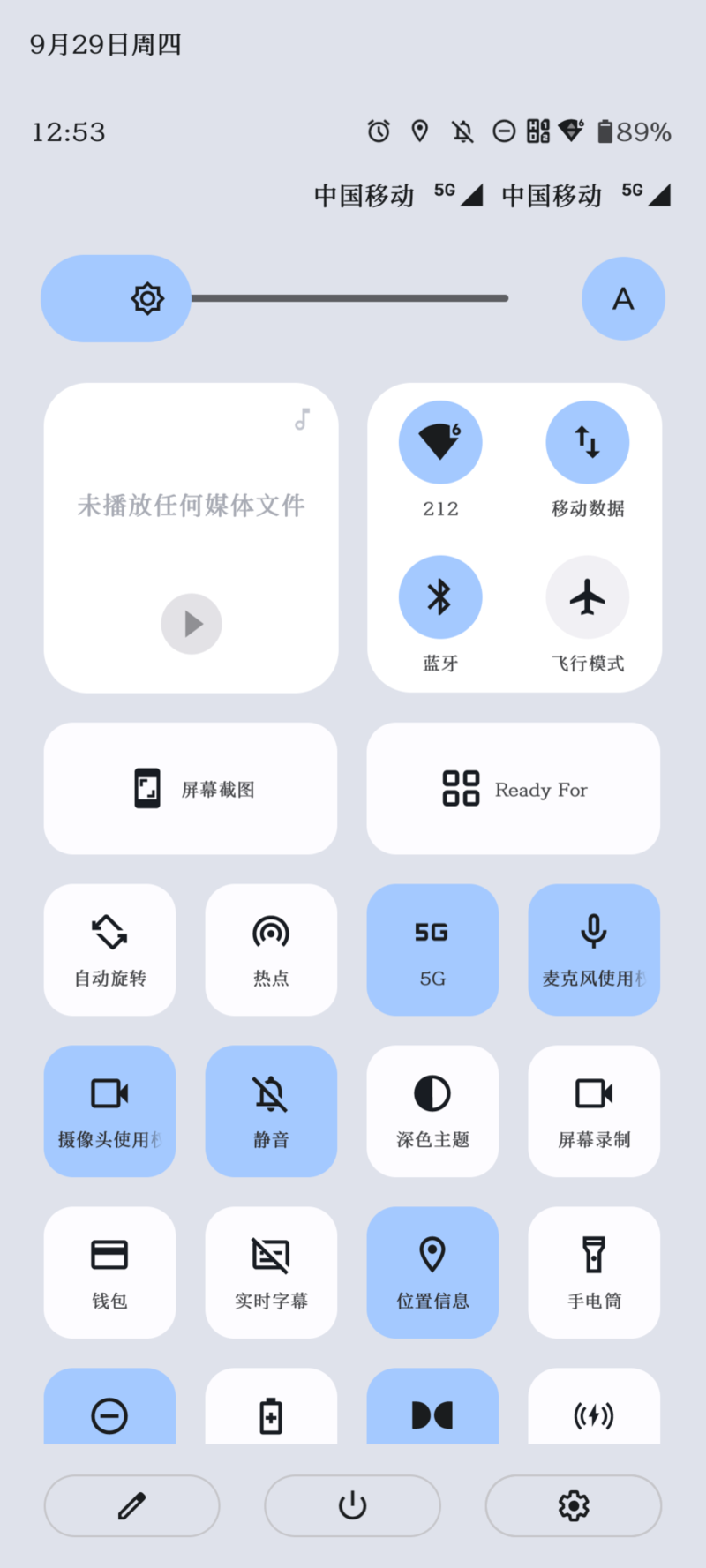Turn off 静音 silent mode
The width and height of the screenshot is (706, 1568).
tap(271, 1111)
